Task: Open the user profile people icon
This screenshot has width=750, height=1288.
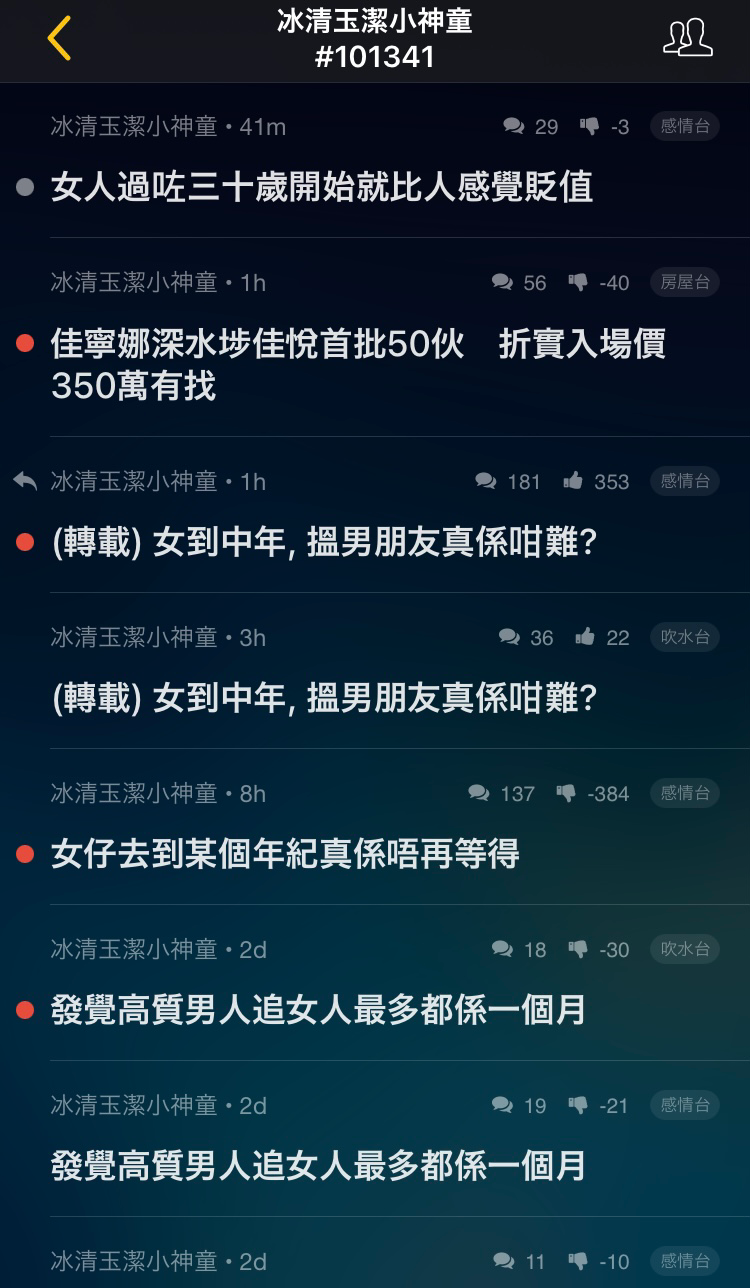Action: [x=688, y=38]
